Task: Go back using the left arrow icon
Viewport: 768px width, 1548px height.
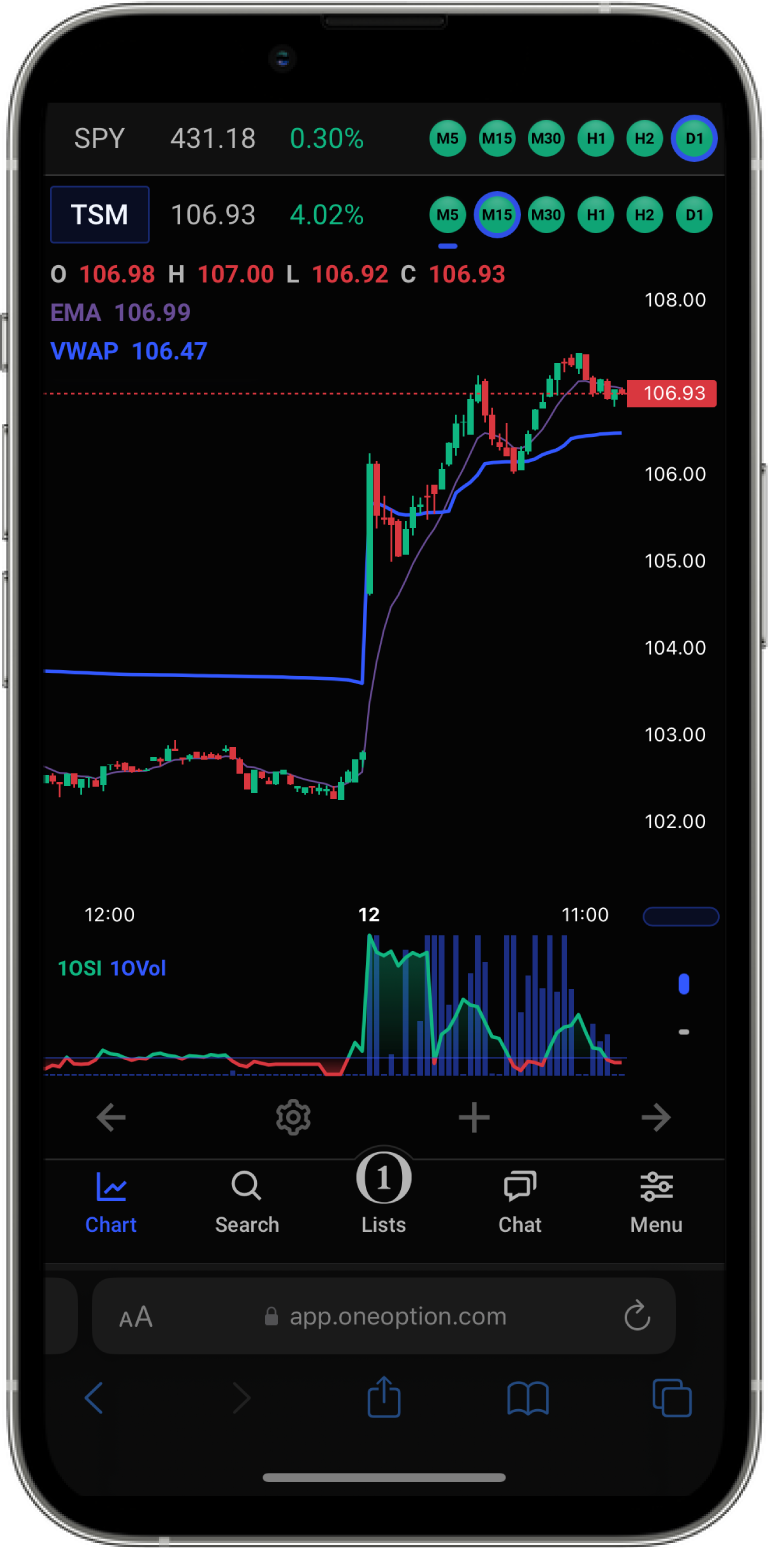Action: click(110, 1117)
